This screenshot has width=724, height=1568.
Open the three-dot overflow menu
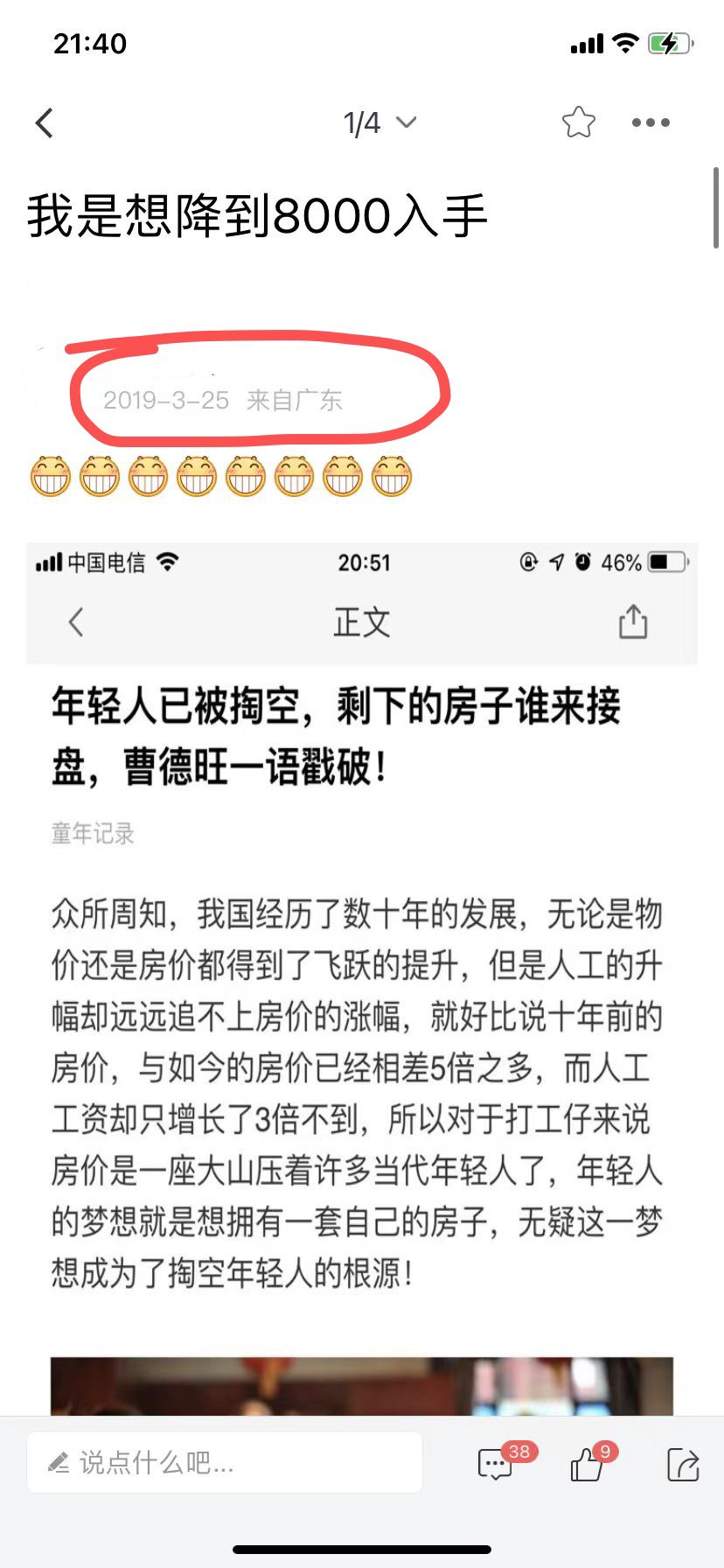(651, 123)
